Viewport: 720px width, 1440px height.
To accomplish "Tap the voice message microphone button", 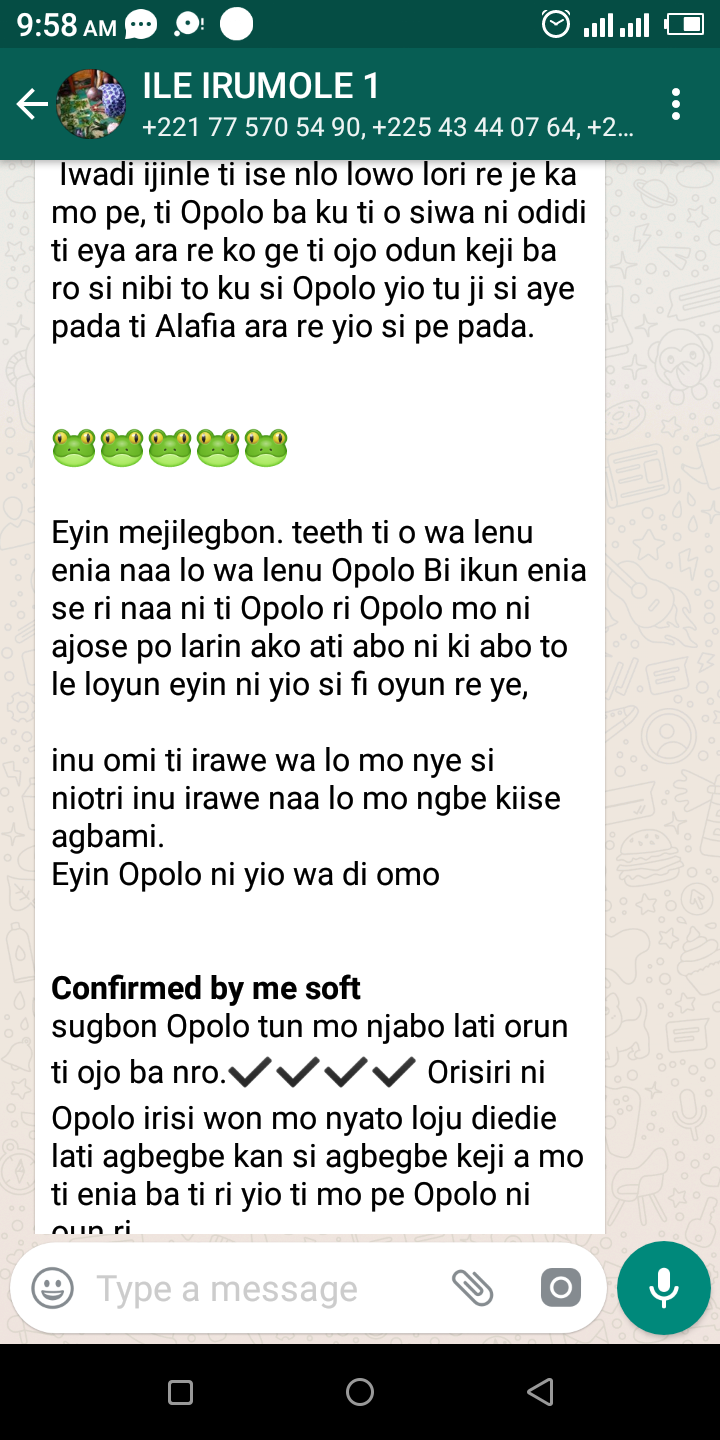I will tap(664, 1288).
